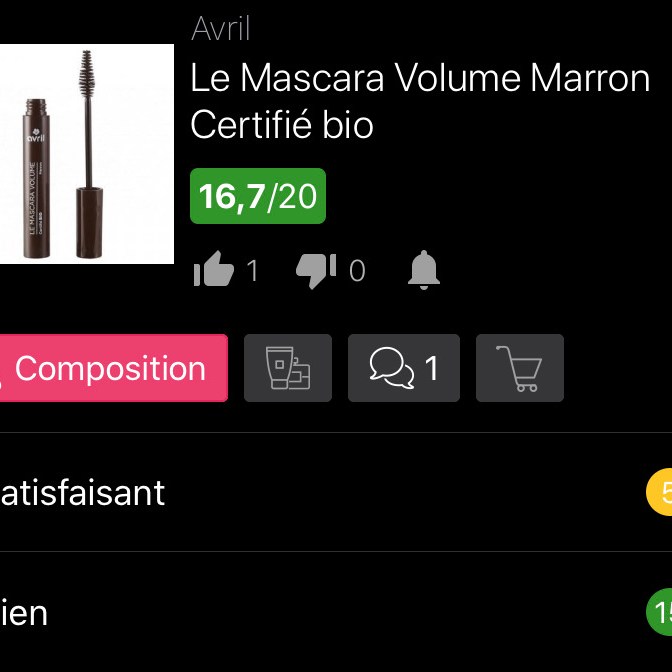
Task: Open the Satisfaisant ingredients row
Action: pos(300,493)
